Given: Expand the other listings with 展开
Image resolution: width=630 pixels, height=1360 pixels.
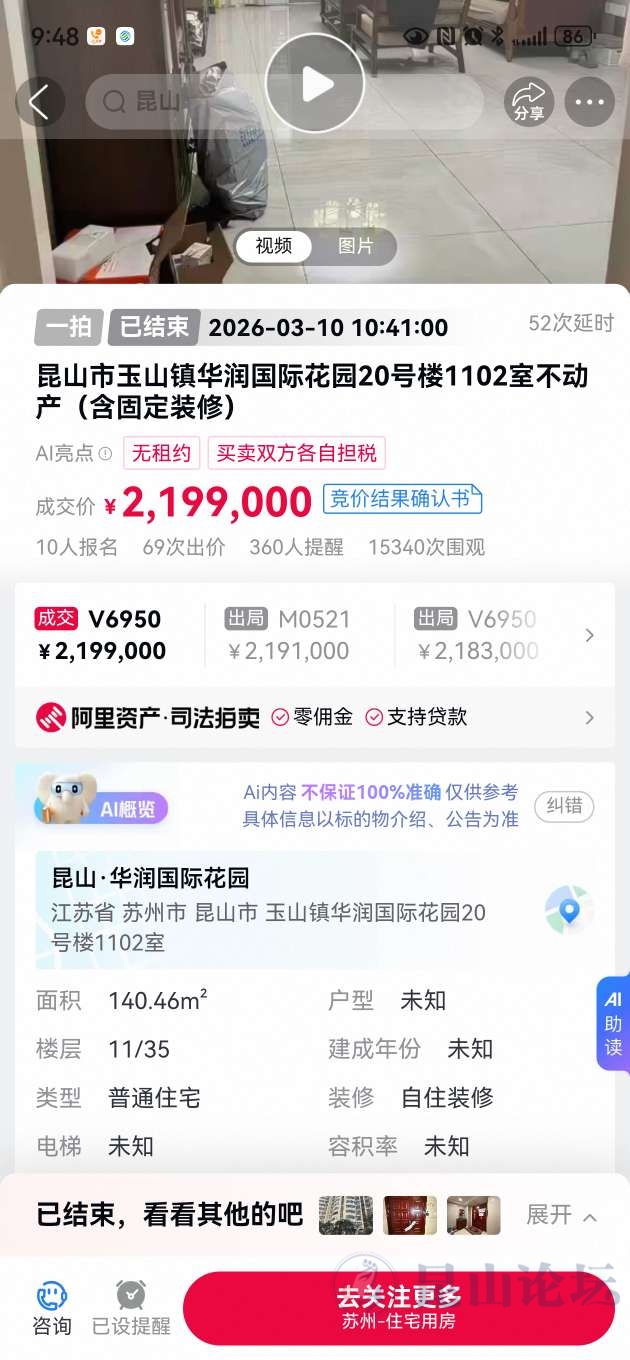Looking at the screenshot, I should (x=561, y=1215).
